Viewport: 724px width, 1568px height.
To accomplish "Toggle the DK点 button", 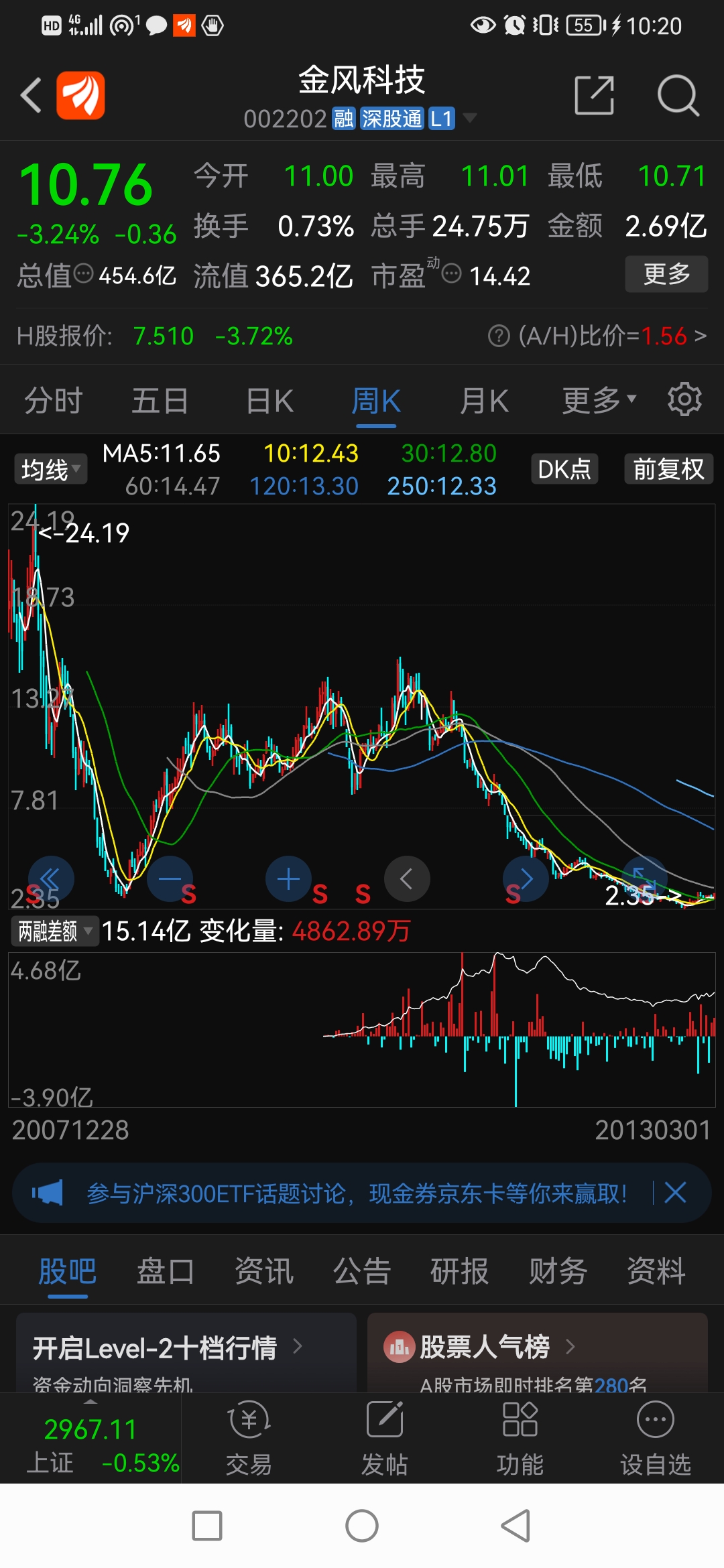I will (x=564, y=469).
